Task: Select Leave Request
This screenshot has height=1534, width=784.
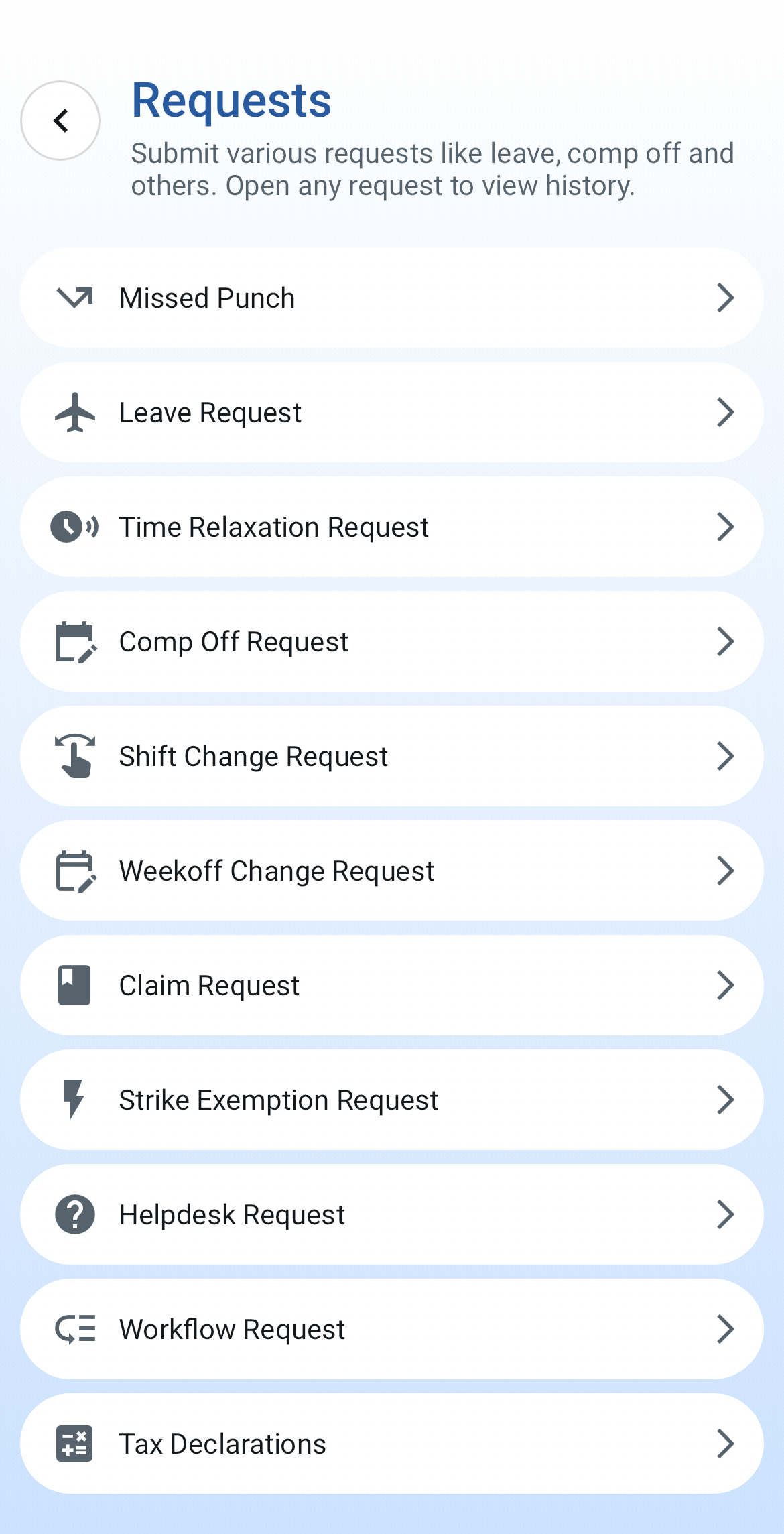Action: point(391,412)
